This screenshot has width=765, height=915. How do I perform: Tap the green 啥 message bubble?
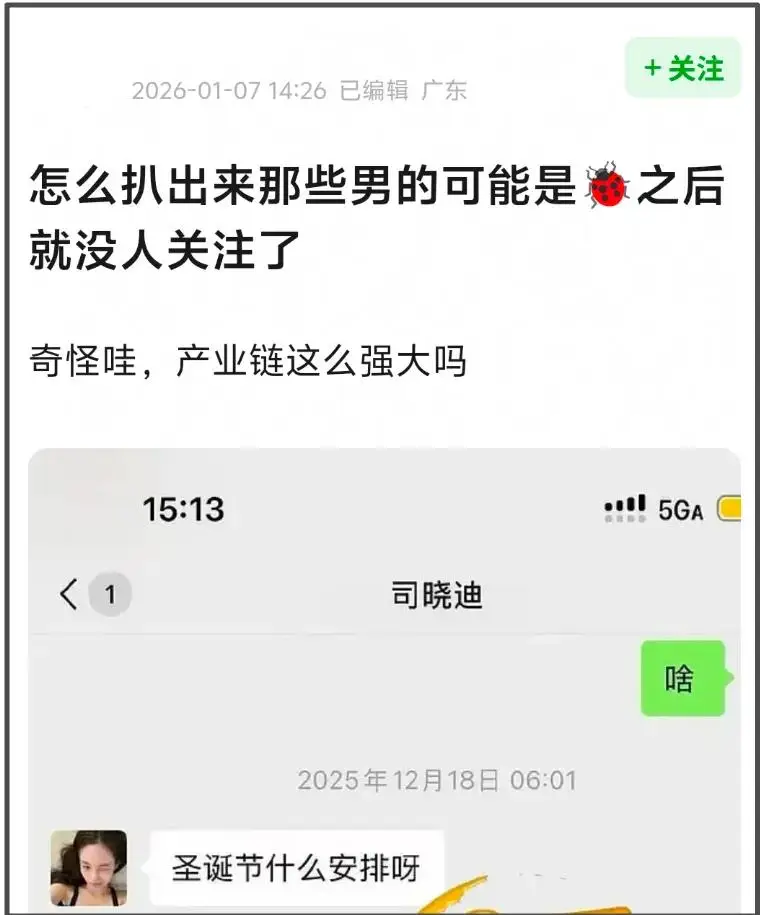(x=682, y=676)
